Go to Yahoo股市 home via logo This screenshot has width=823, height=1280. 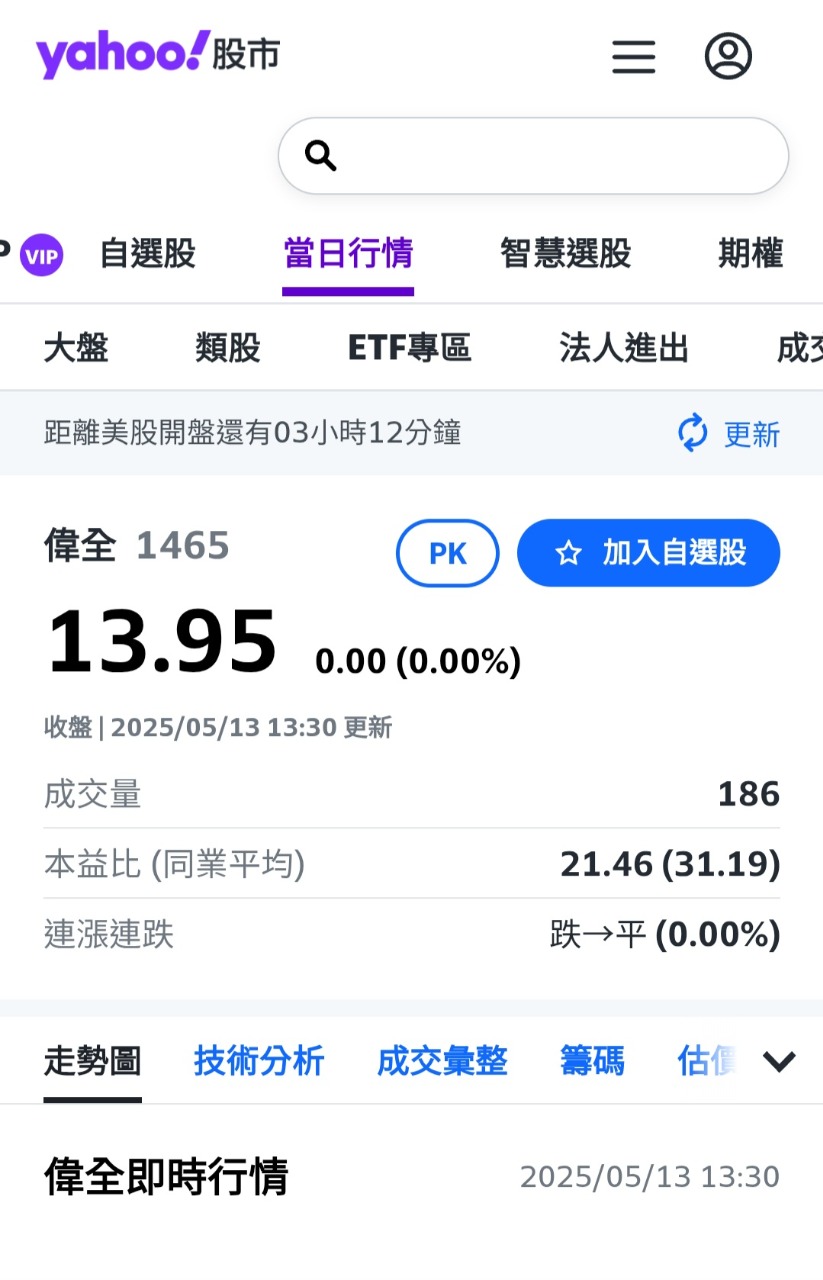pos(157,54)
